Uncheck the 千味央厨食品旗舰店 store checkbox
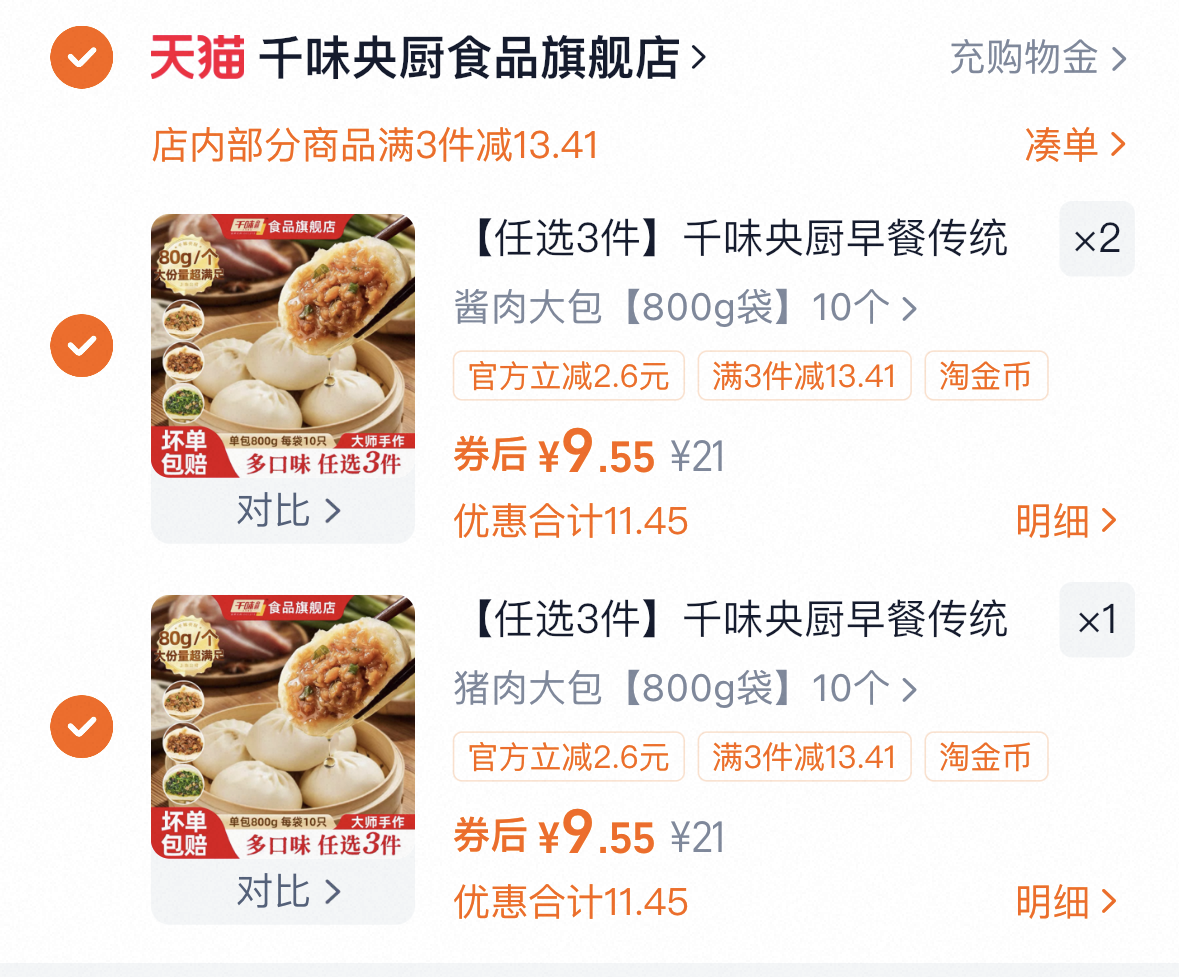This screenshot has height=977, width=1179. click(x=82, y=59)
